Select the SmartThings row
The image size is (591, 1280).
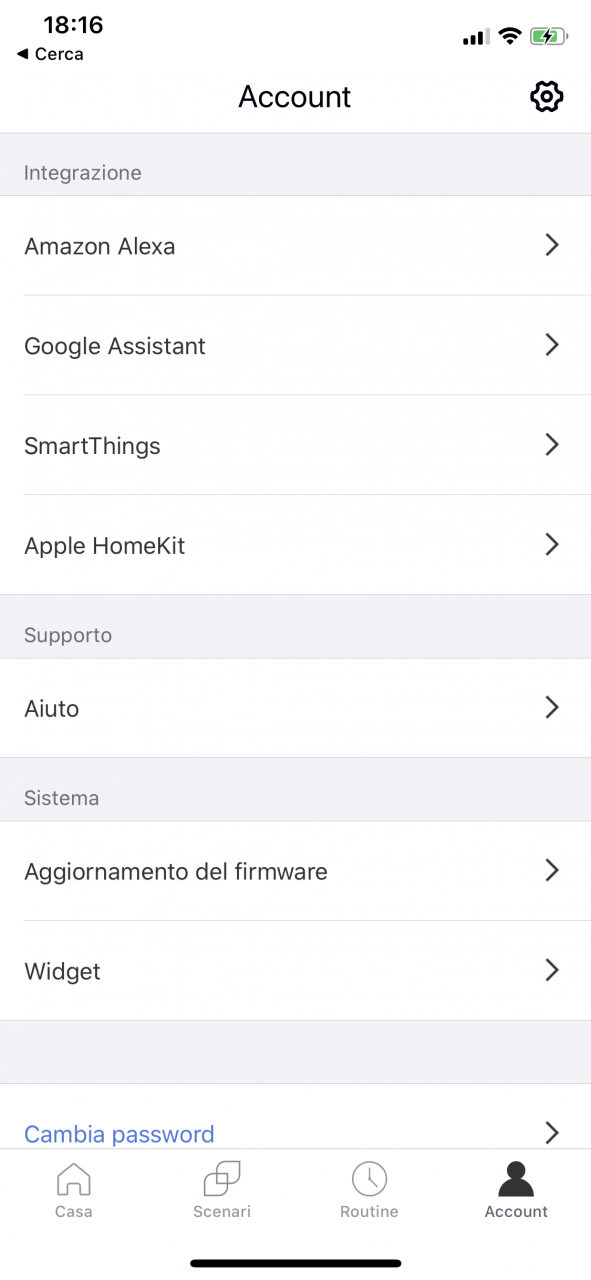click(295, 445)
